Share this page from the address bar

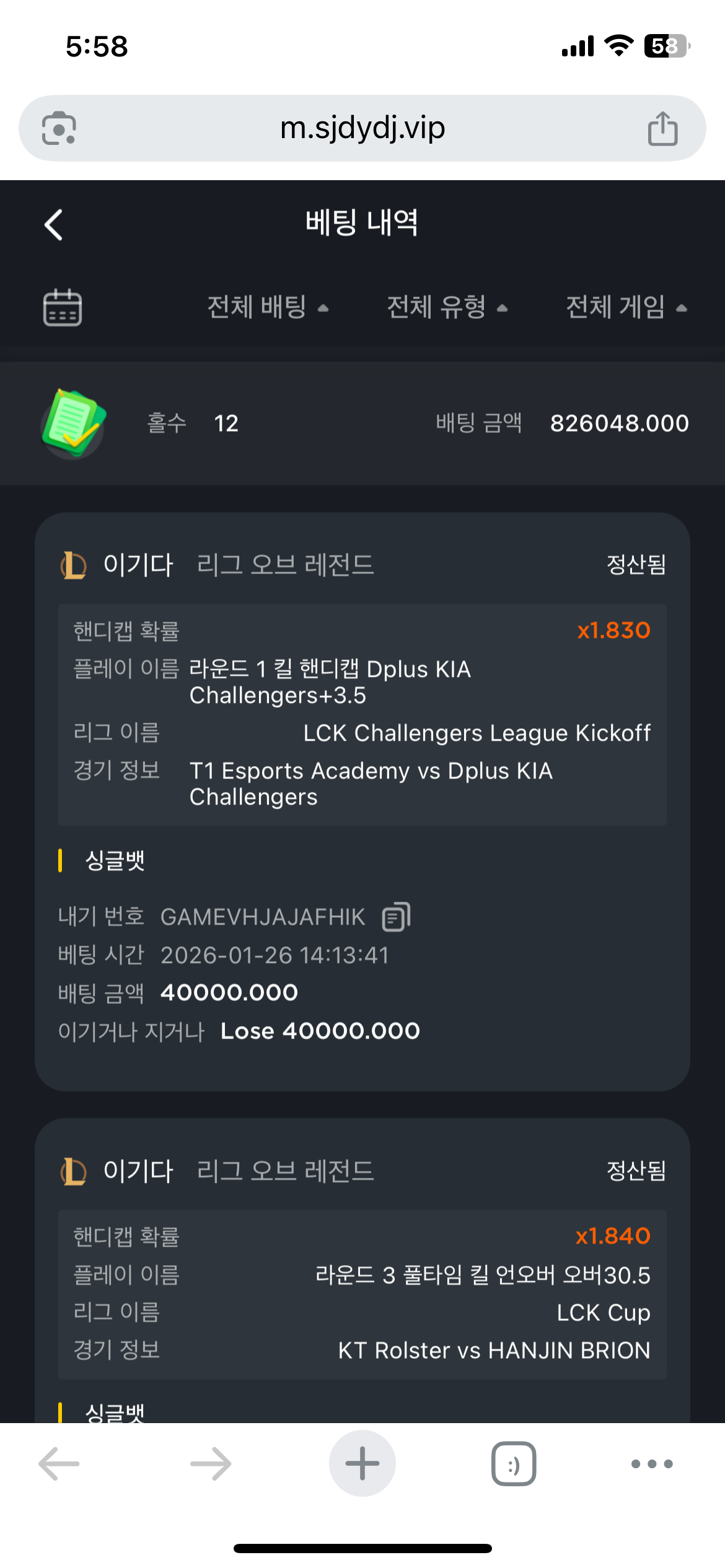662,129
